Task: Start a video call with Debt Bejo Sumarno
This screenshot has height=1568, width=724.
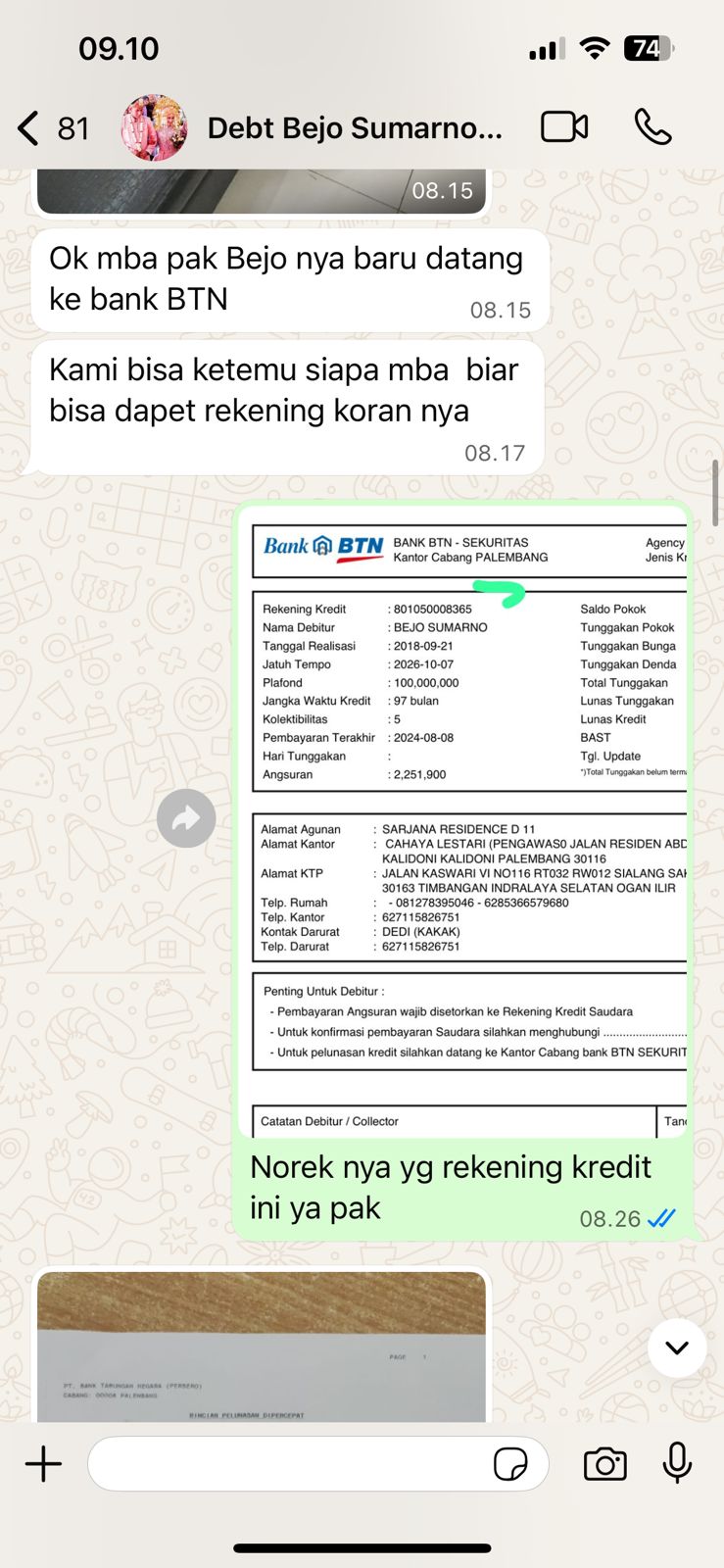Action: tap(564, 127)
